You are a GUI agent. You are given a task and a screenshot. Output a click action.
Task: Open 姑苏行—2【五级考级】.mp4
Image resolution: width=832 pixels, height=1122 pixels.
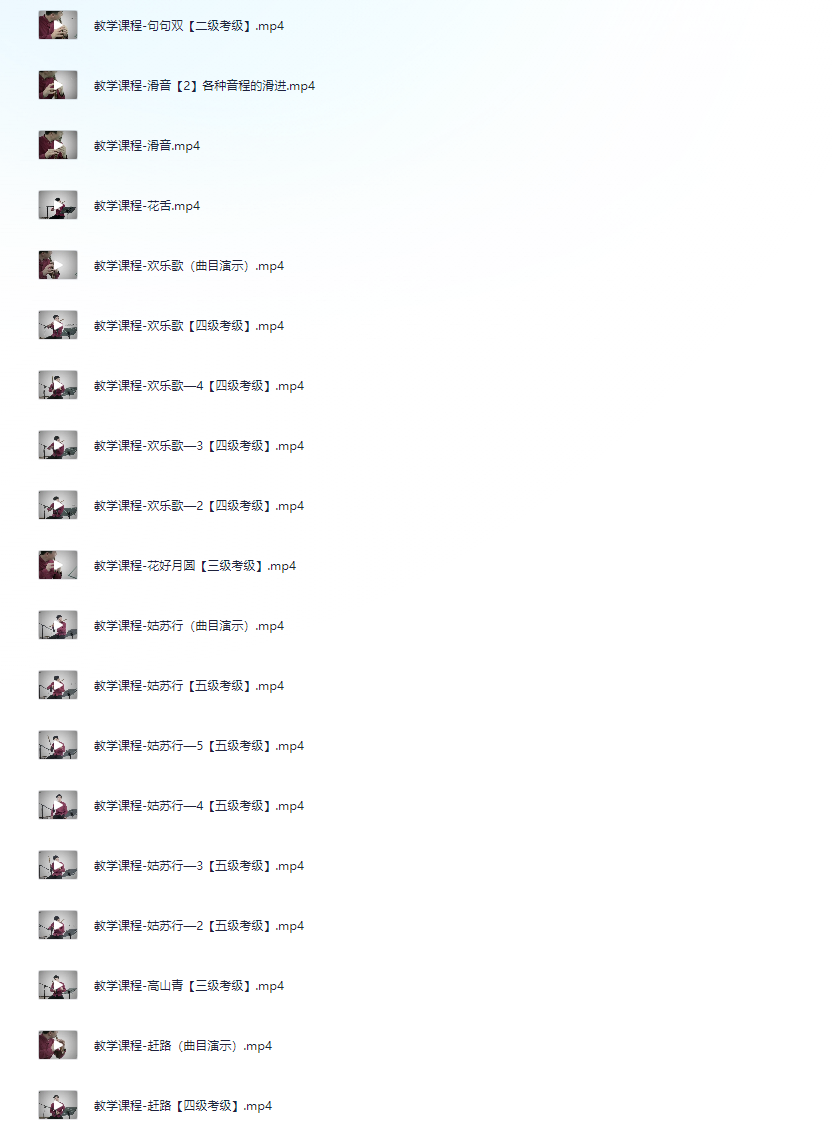coord(198,926)
